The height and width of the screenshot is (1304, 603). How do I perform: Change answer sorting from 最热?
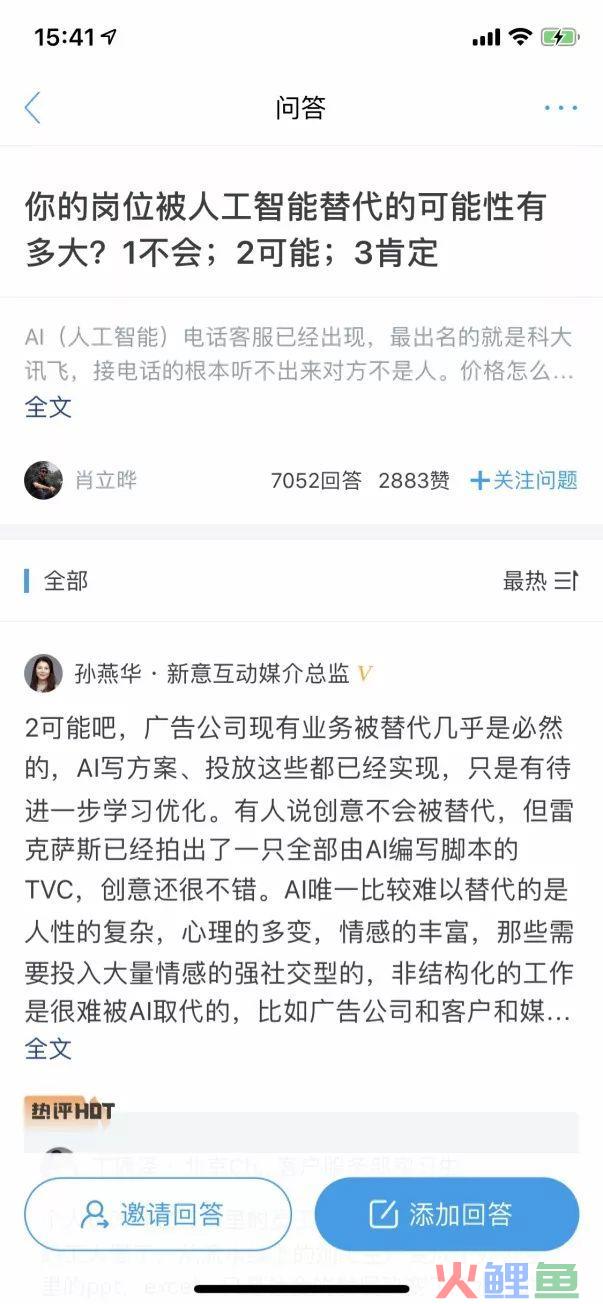point(539,580)
